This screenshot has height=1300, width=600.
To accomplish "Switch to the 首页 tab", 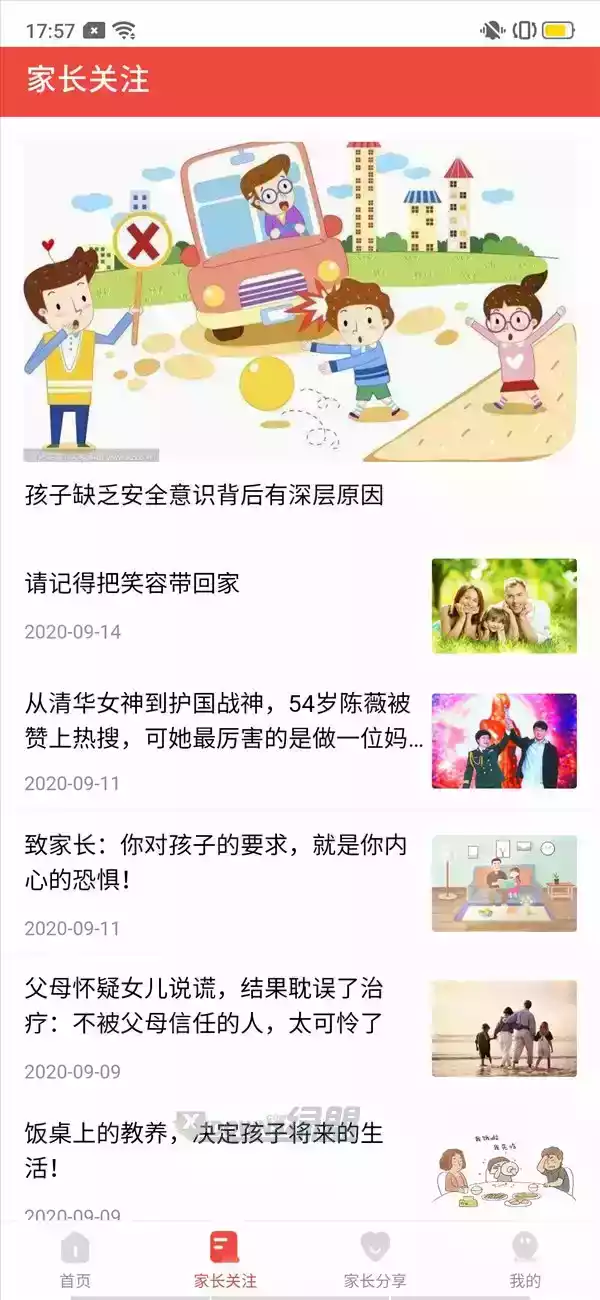I will 75,1260.
